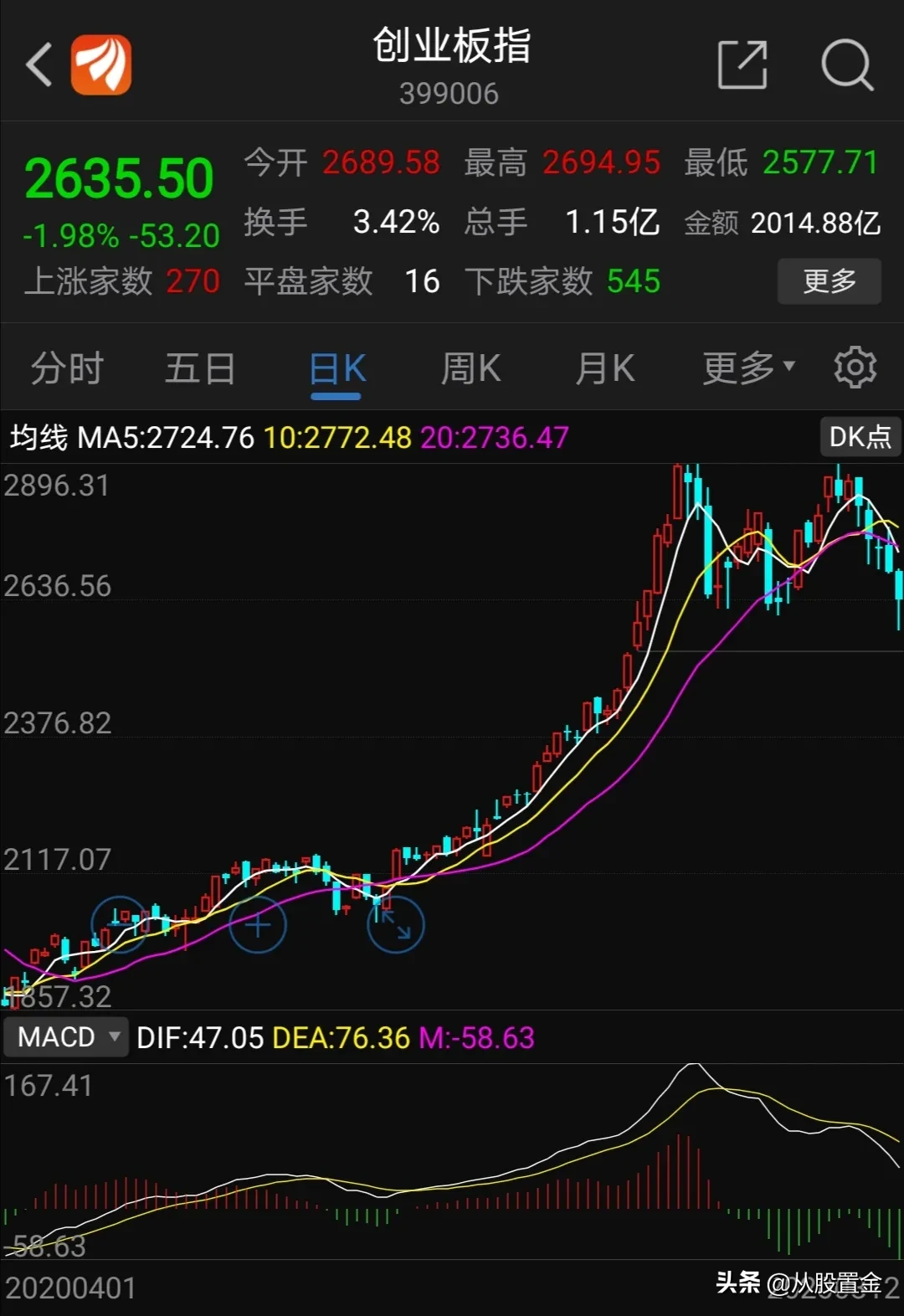Expand the 更多 chart period dropdown
Viewport: 904px width, 1316px height.
[x=747, y=368]
